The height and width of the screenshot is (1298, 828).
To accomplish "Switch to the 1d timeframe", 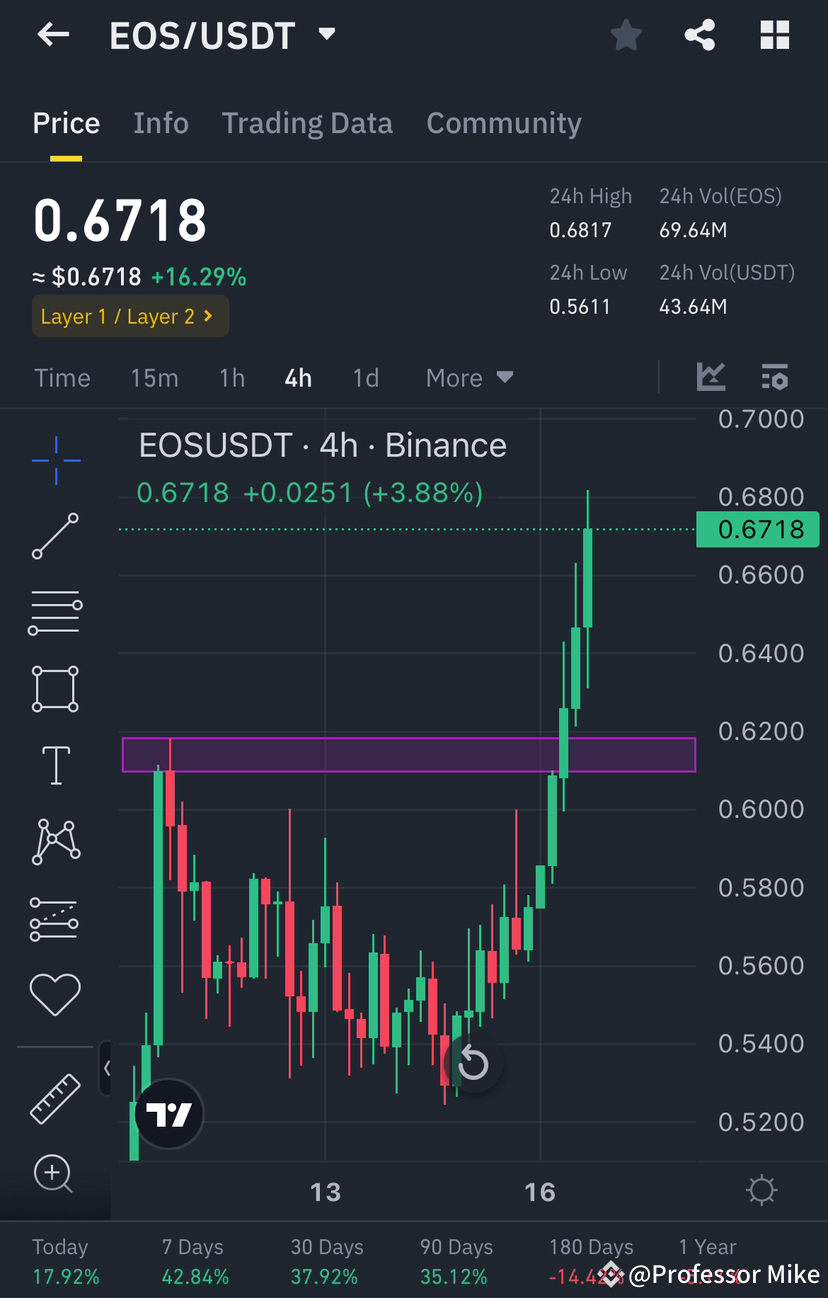I will [x=365, y=377].
